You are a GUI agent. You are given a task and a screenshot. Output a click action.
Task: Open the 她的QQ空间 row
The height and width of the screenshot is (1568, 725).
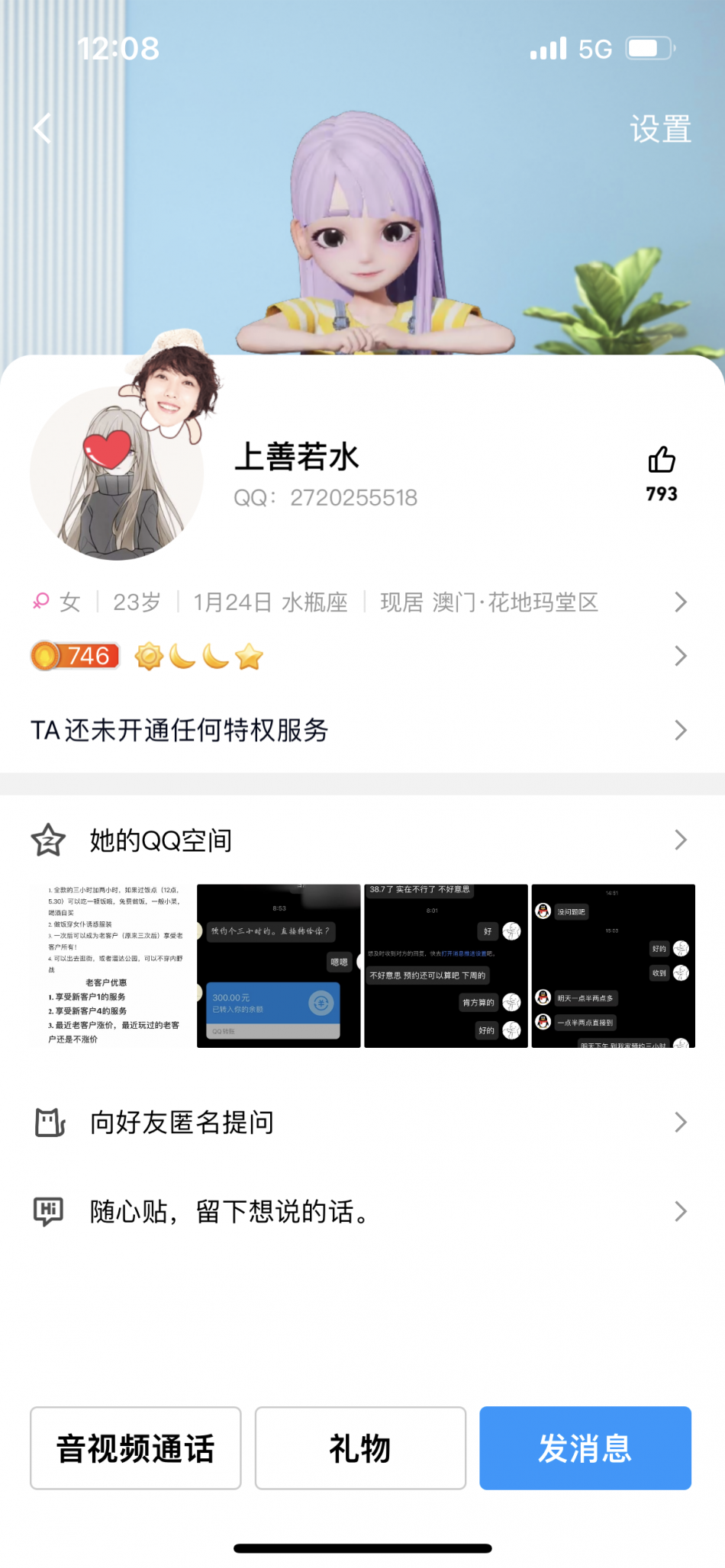(359, 840)
